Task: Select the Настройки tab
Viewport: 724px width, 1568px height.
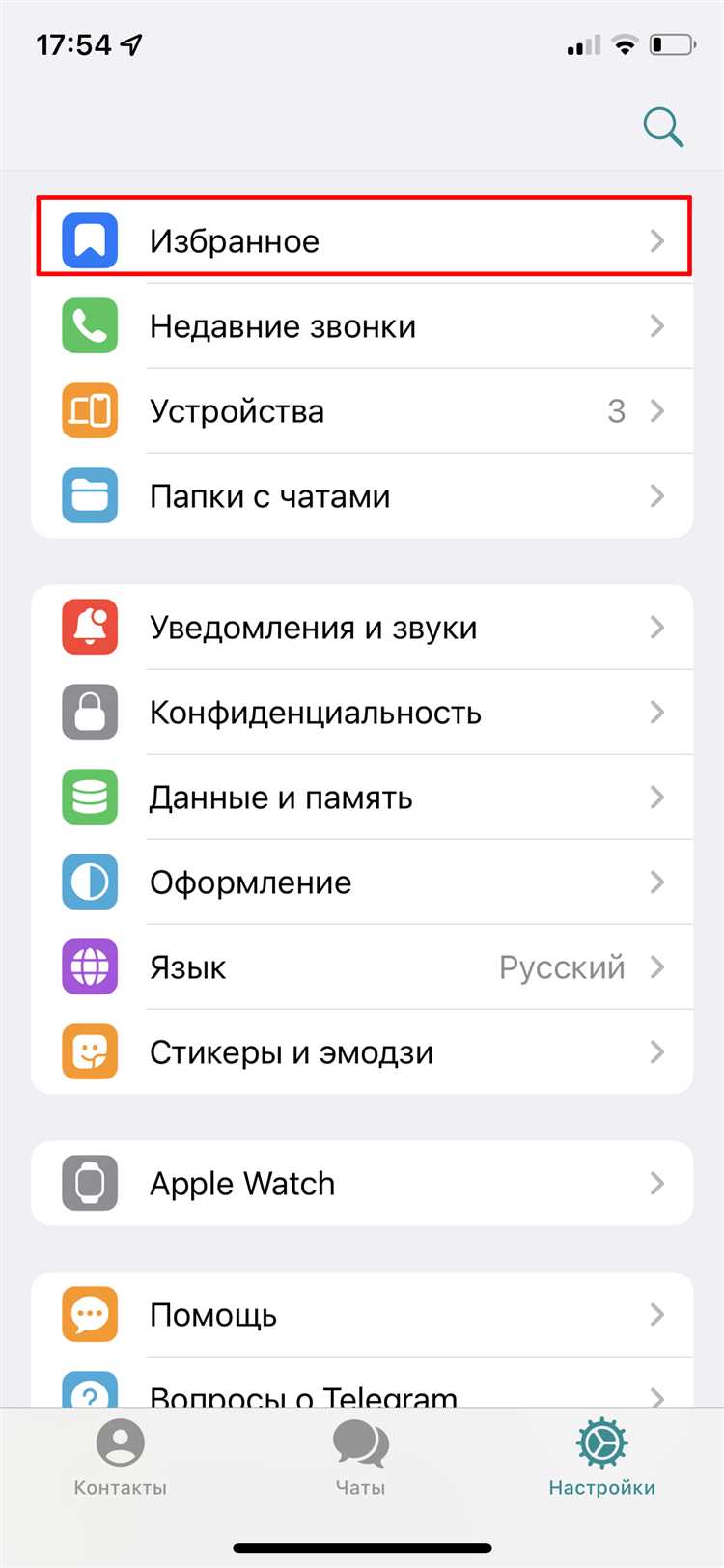Action: tap(601, 1458)
